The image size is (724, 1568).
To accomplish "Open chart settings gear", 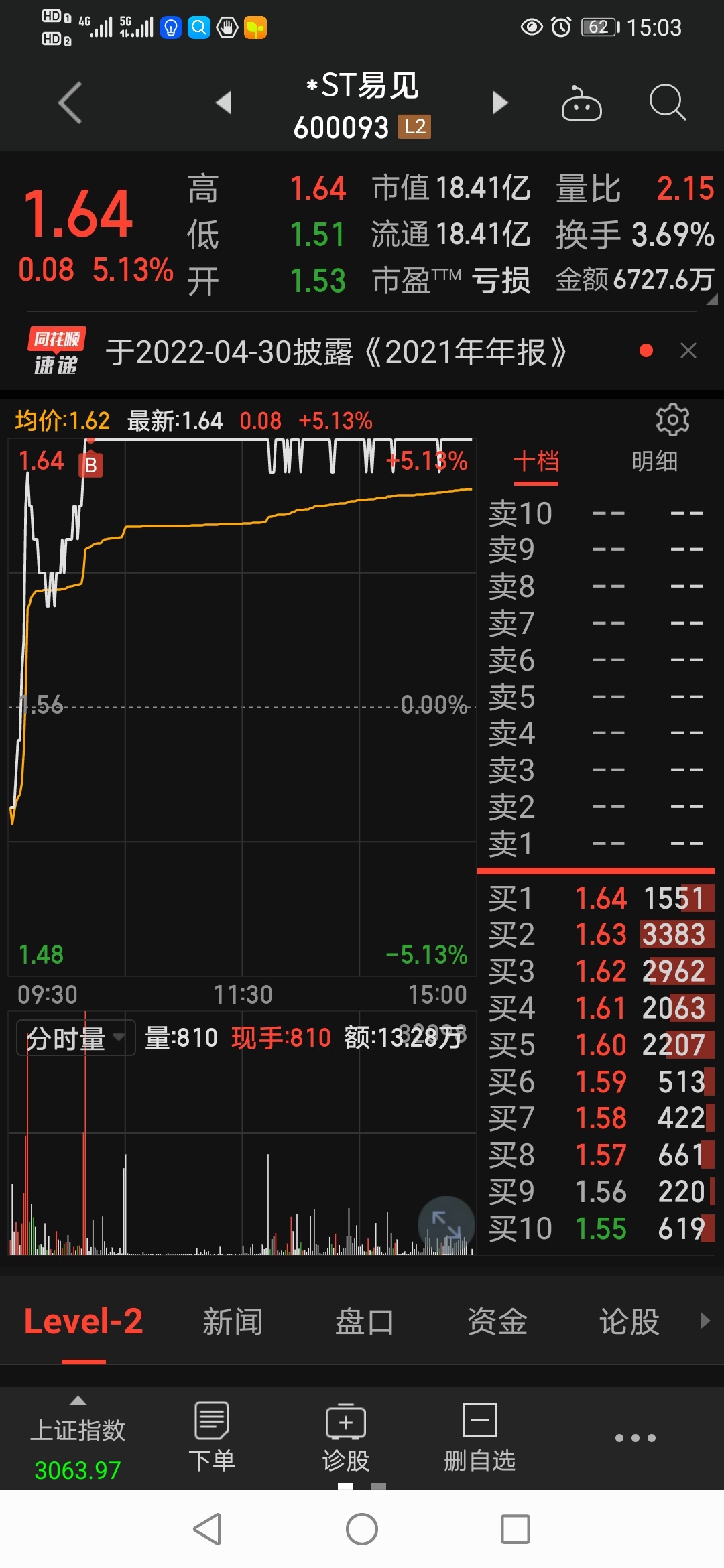I will [x=672, y=420].
